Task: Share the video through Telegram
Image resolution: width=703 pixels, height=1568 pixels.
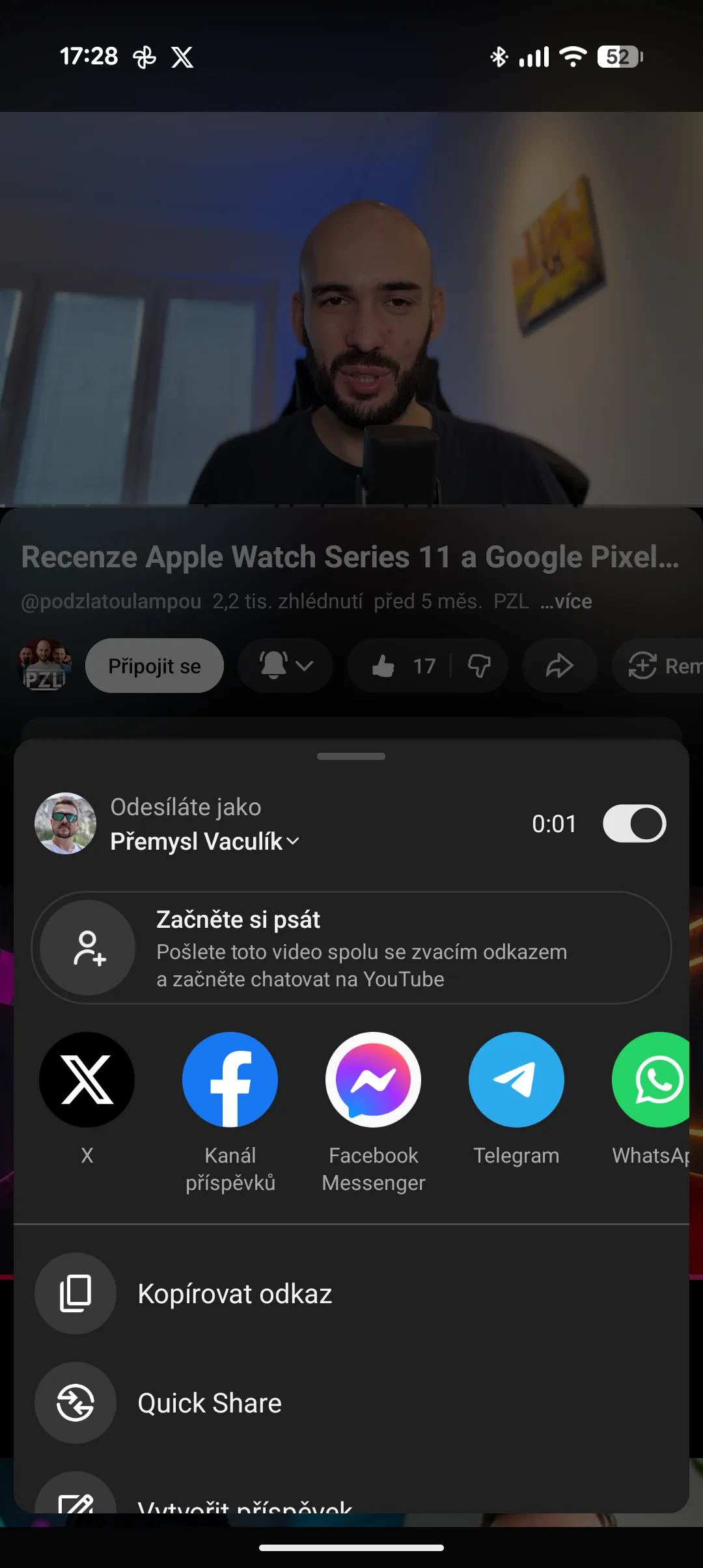Action: click(516, 1080)
